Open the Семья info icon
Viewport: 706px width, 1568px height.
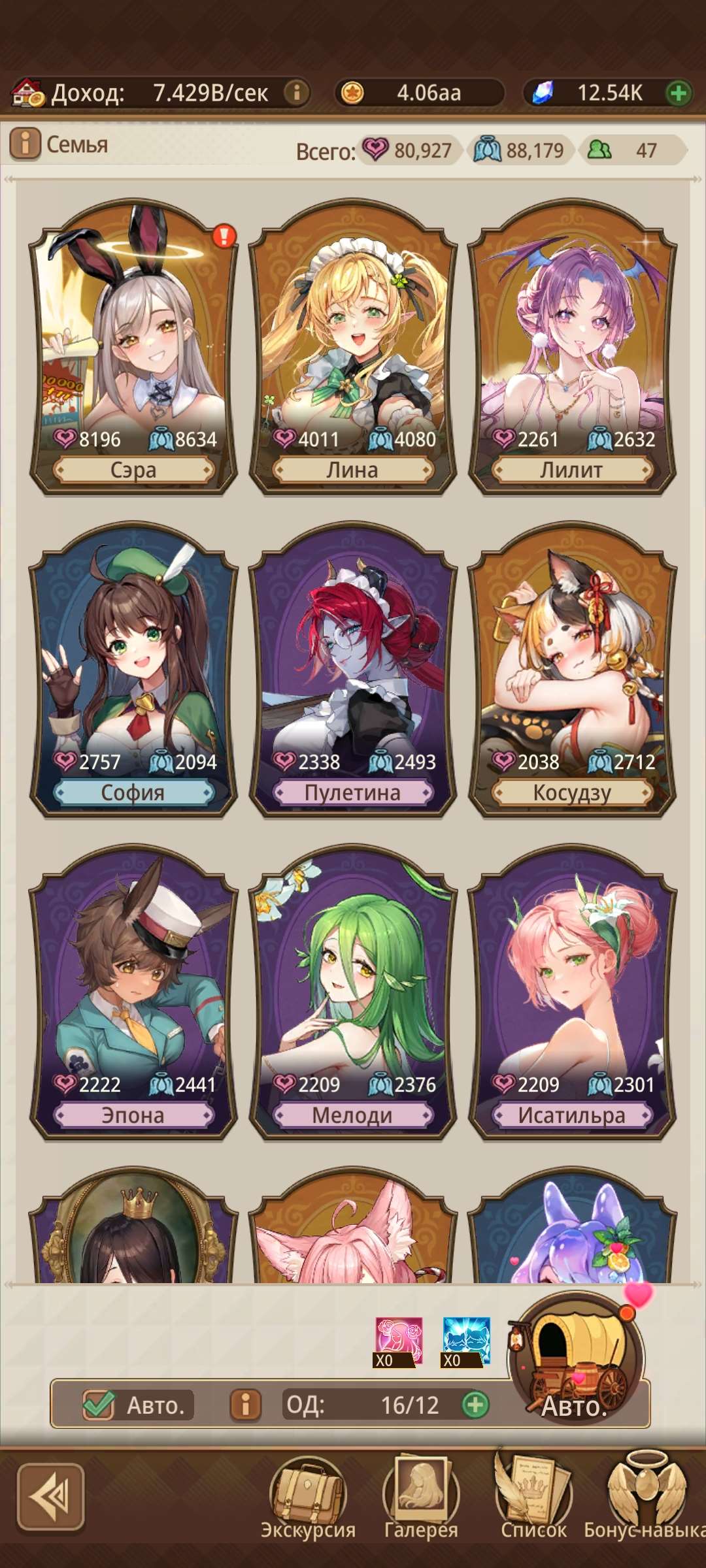25,144
